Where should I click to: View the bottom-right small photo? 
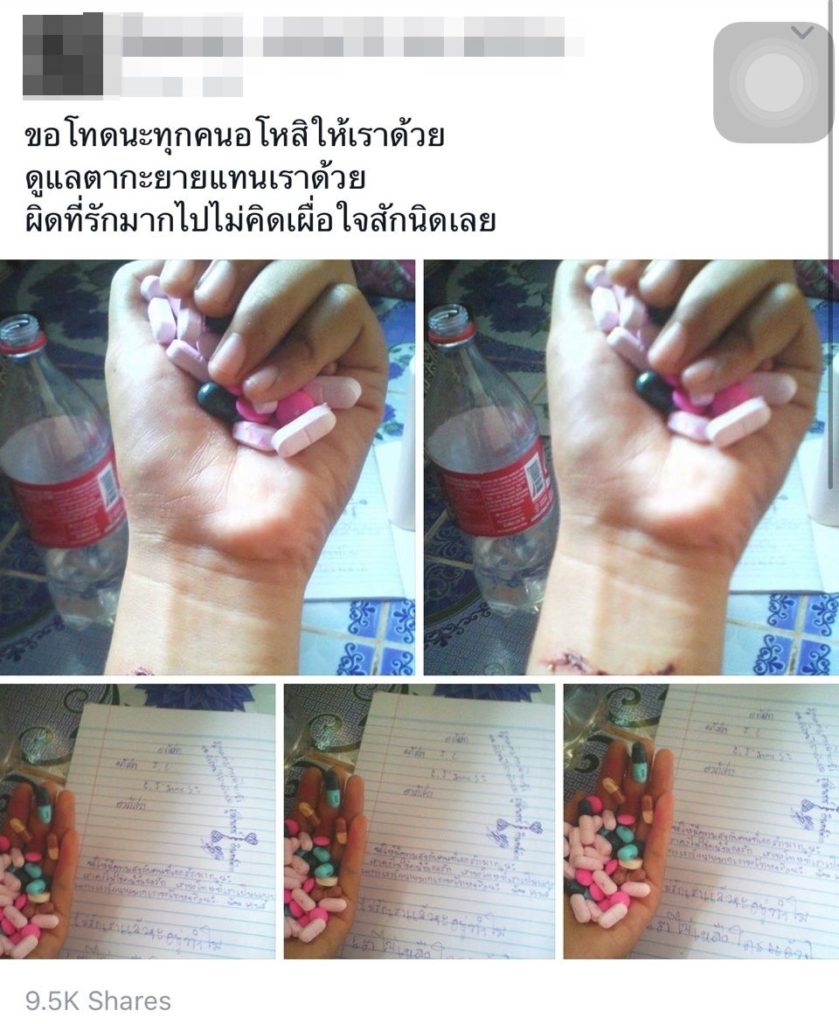[700, 821]
